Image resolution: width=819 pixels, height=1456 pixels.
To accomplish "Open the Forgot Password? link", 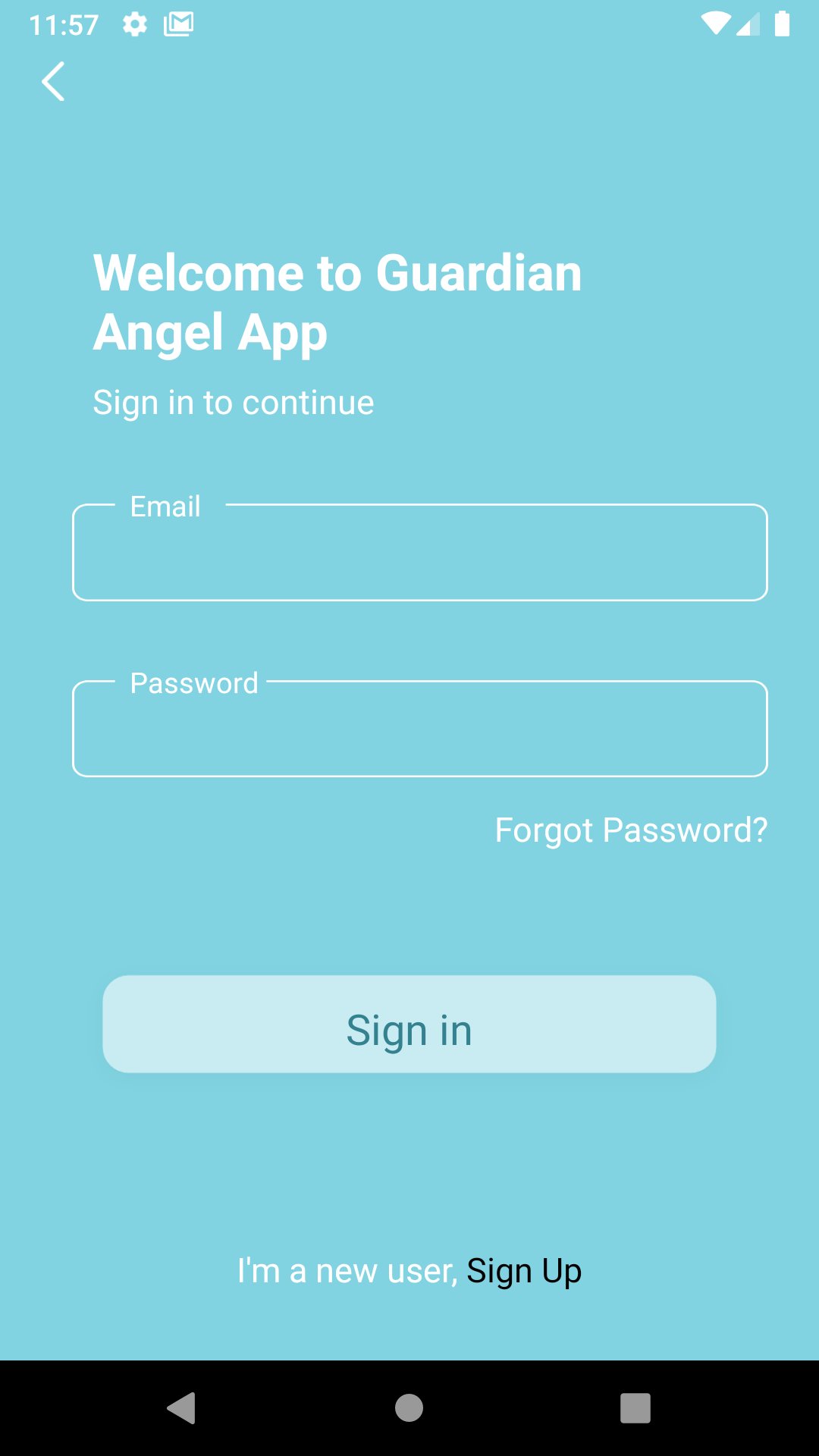I will pos(632,830).
